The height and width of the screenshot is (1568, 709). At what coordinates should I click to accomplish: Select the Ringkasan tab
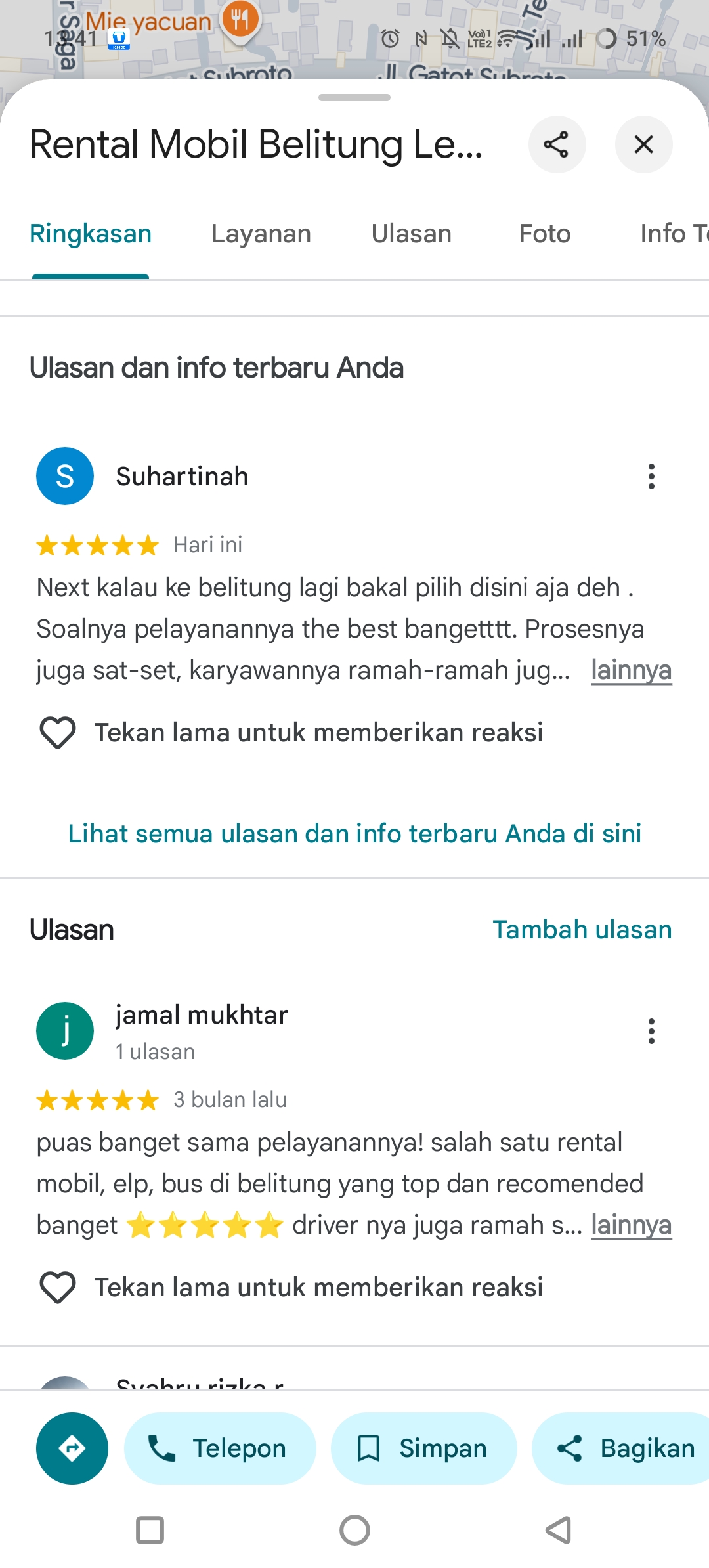91,234
